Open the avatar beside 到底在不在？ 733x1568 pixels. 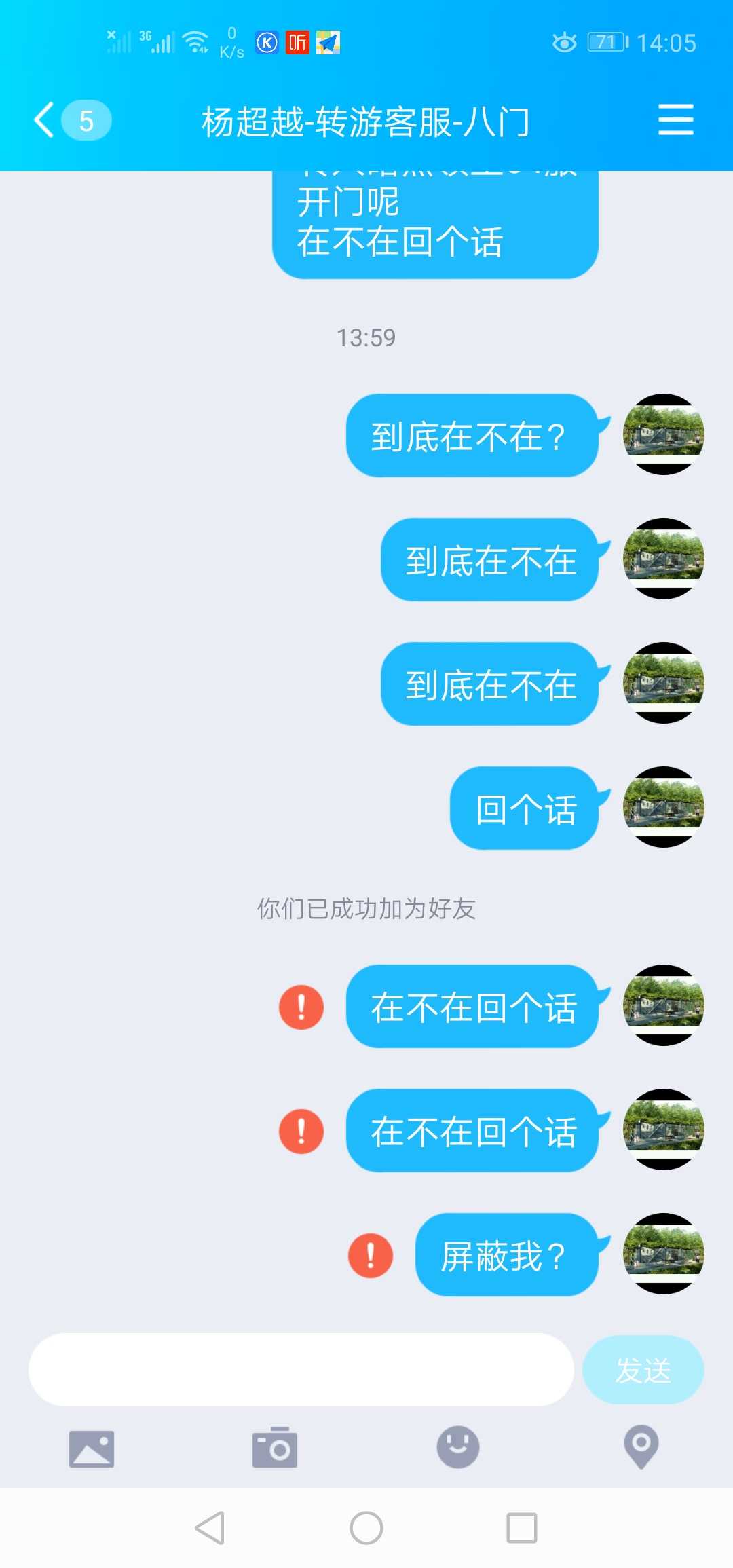coord(663,434)
